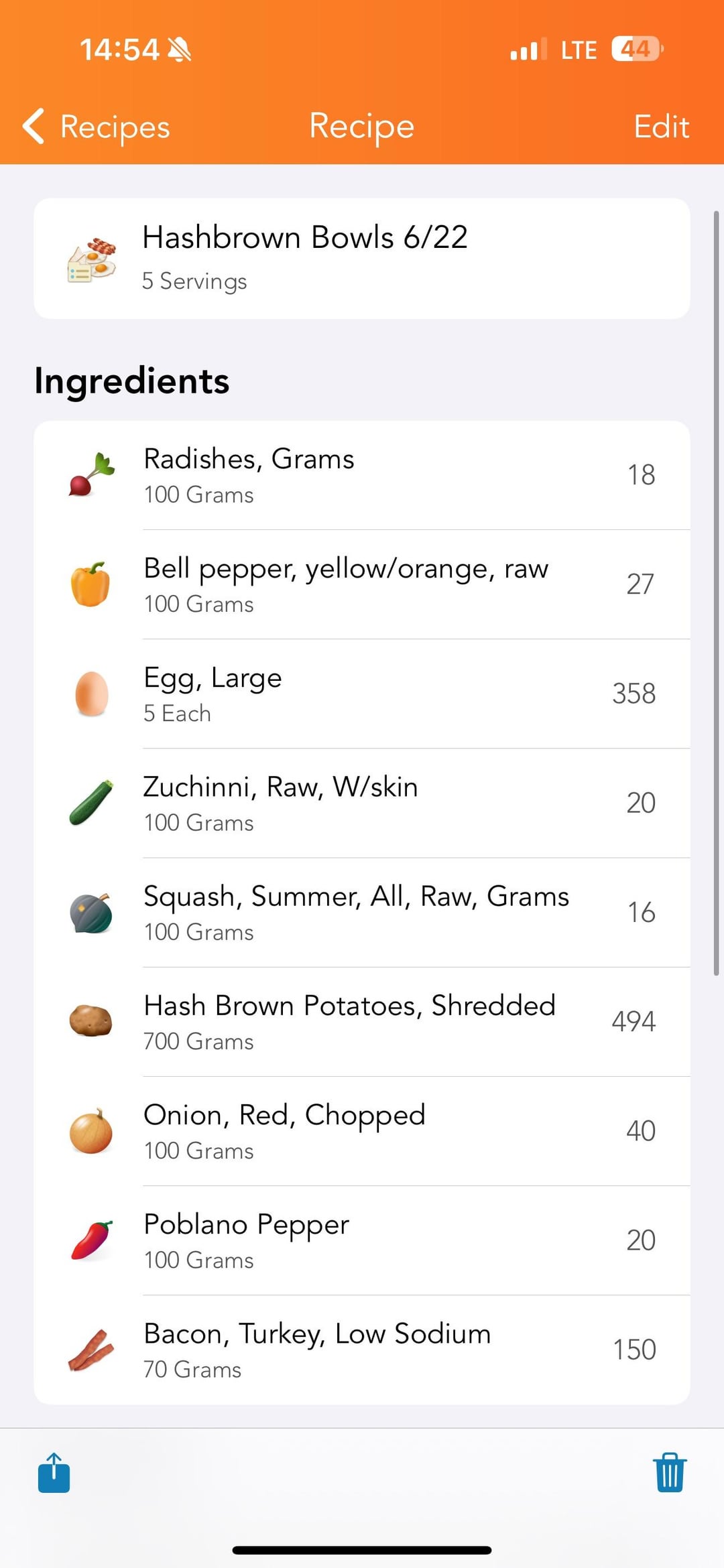The width and height of the screenshot is (724, 1568).
Task: Open the Onion, Red, Chopped ingredient
Action: (362, 1131)
